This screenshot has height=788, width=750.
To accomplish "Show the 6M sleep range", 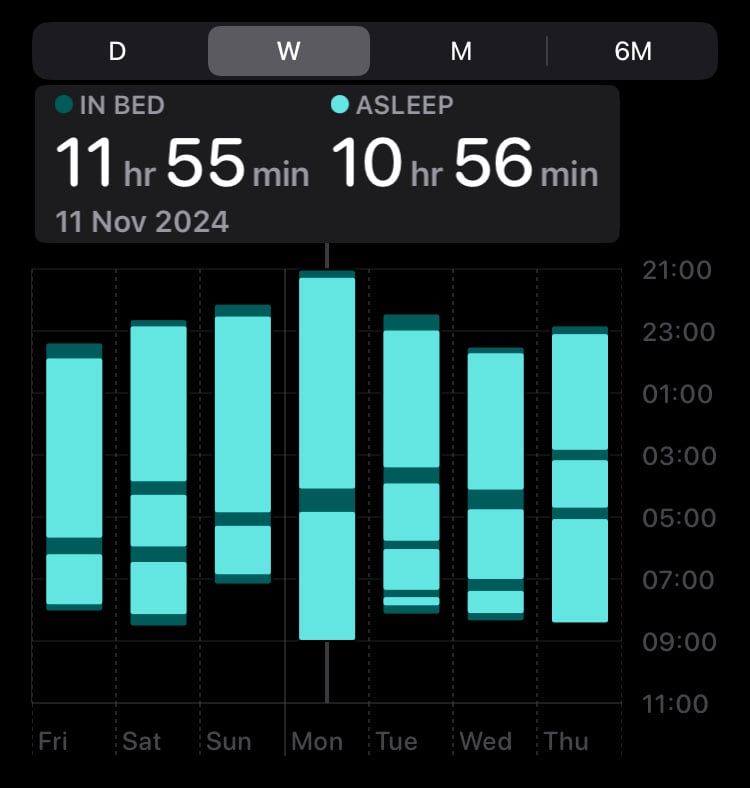I will 633,51.
